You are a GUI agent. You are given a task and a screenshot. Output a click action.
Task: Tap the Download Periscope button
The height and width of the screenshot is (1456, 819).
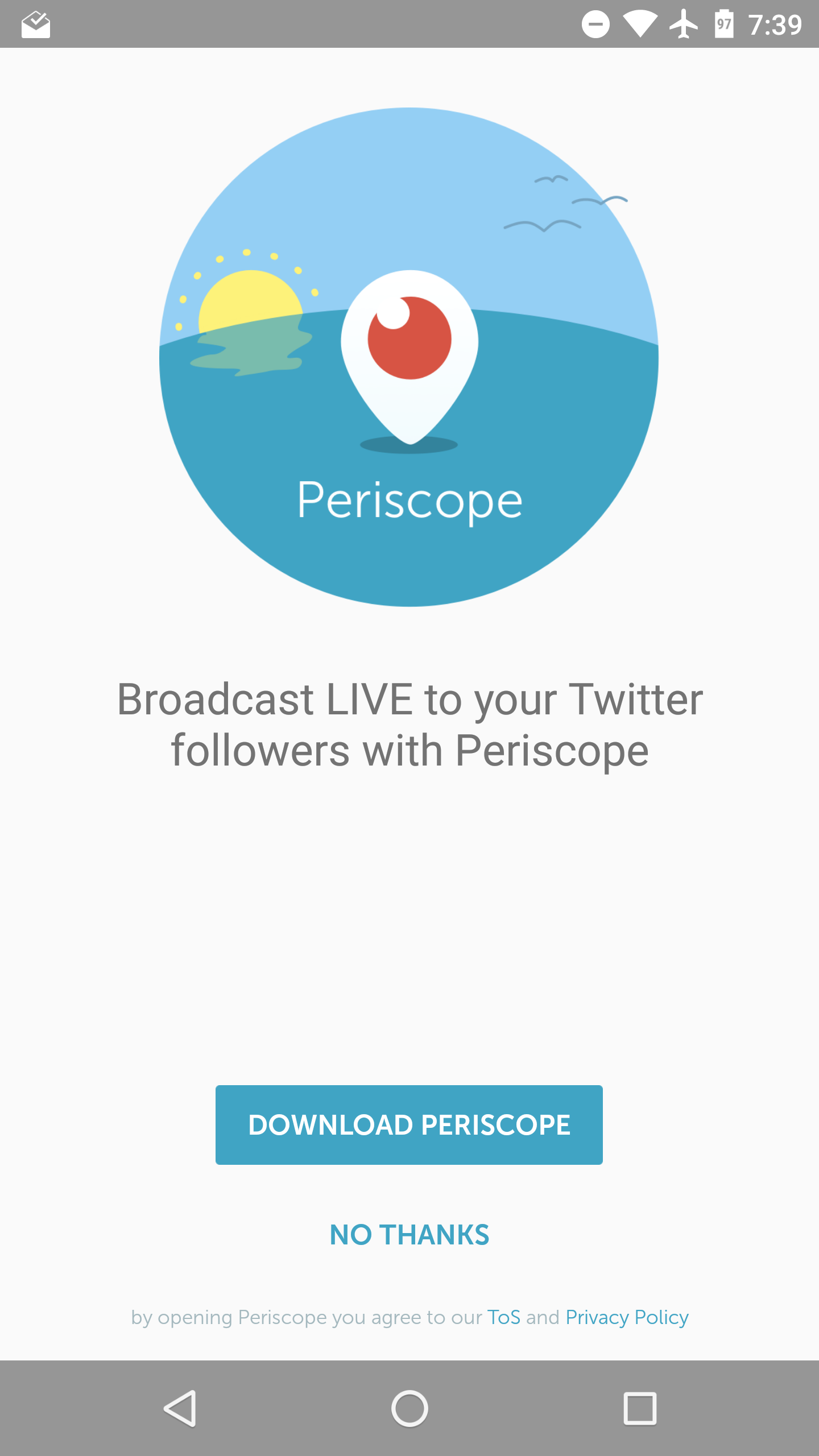click(x=409, y=1124)
